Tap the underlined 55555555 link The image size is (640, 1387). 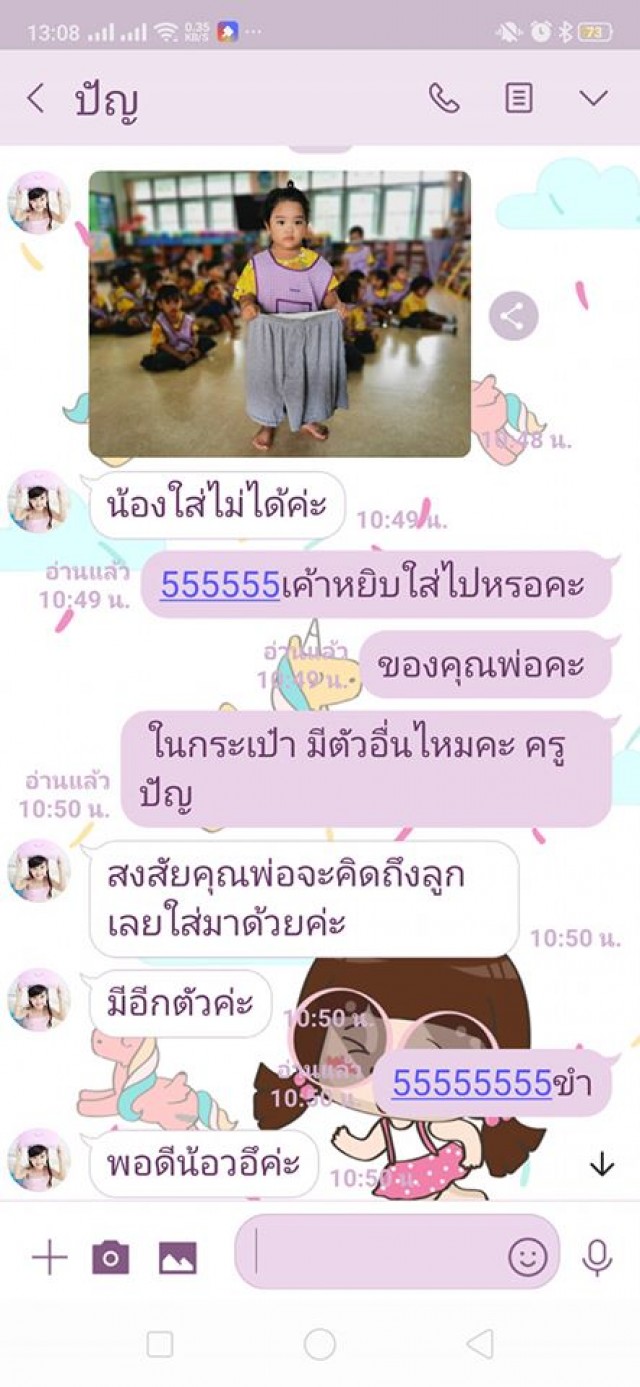tap(471, 1082)
